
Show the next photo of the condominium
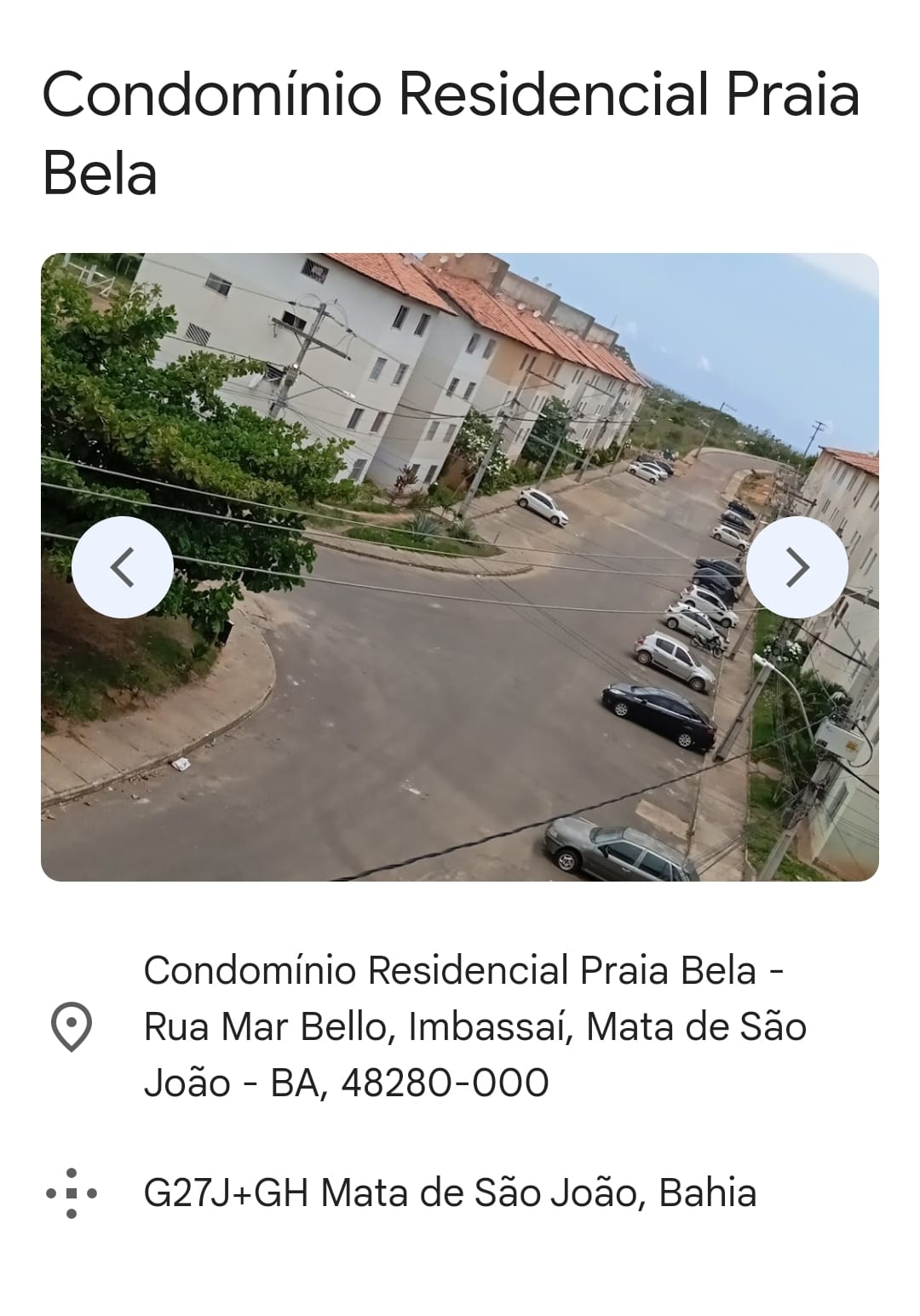click(x=796, y=567)
